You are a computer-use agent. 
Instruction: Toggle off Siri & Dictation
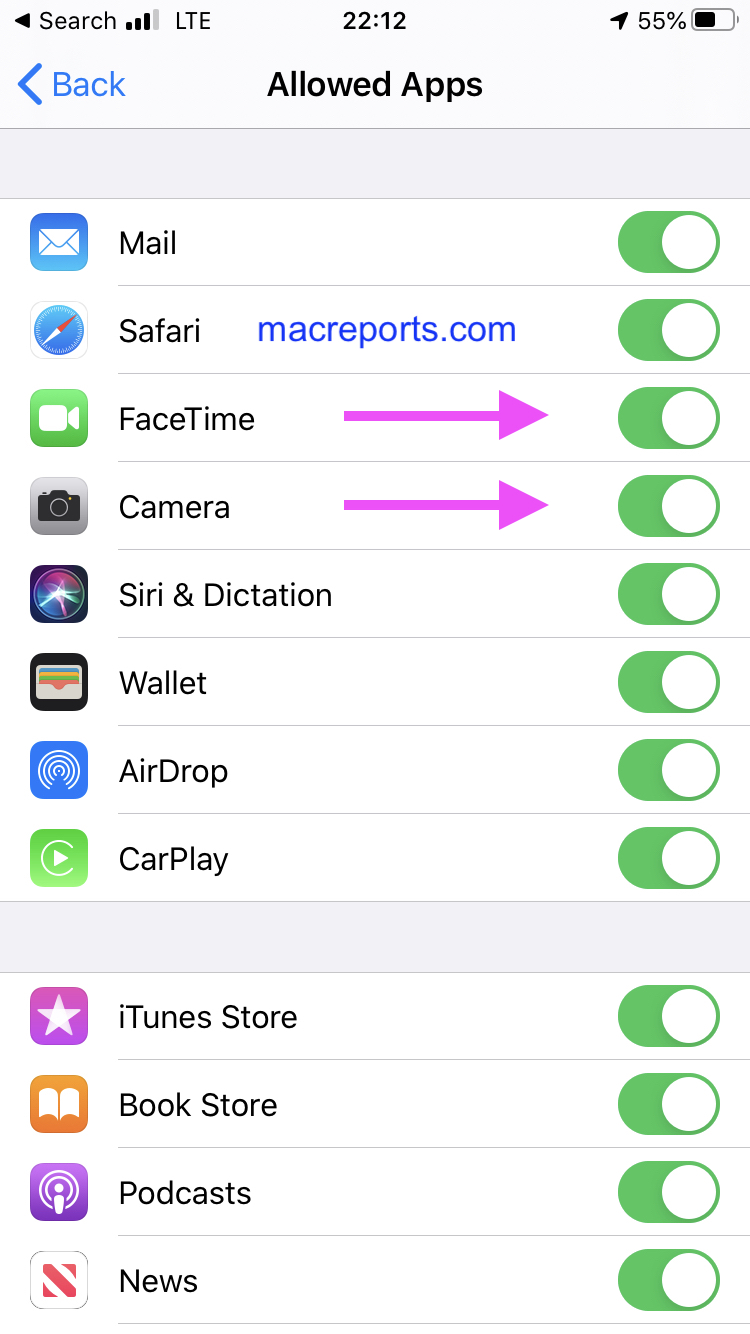668,594
